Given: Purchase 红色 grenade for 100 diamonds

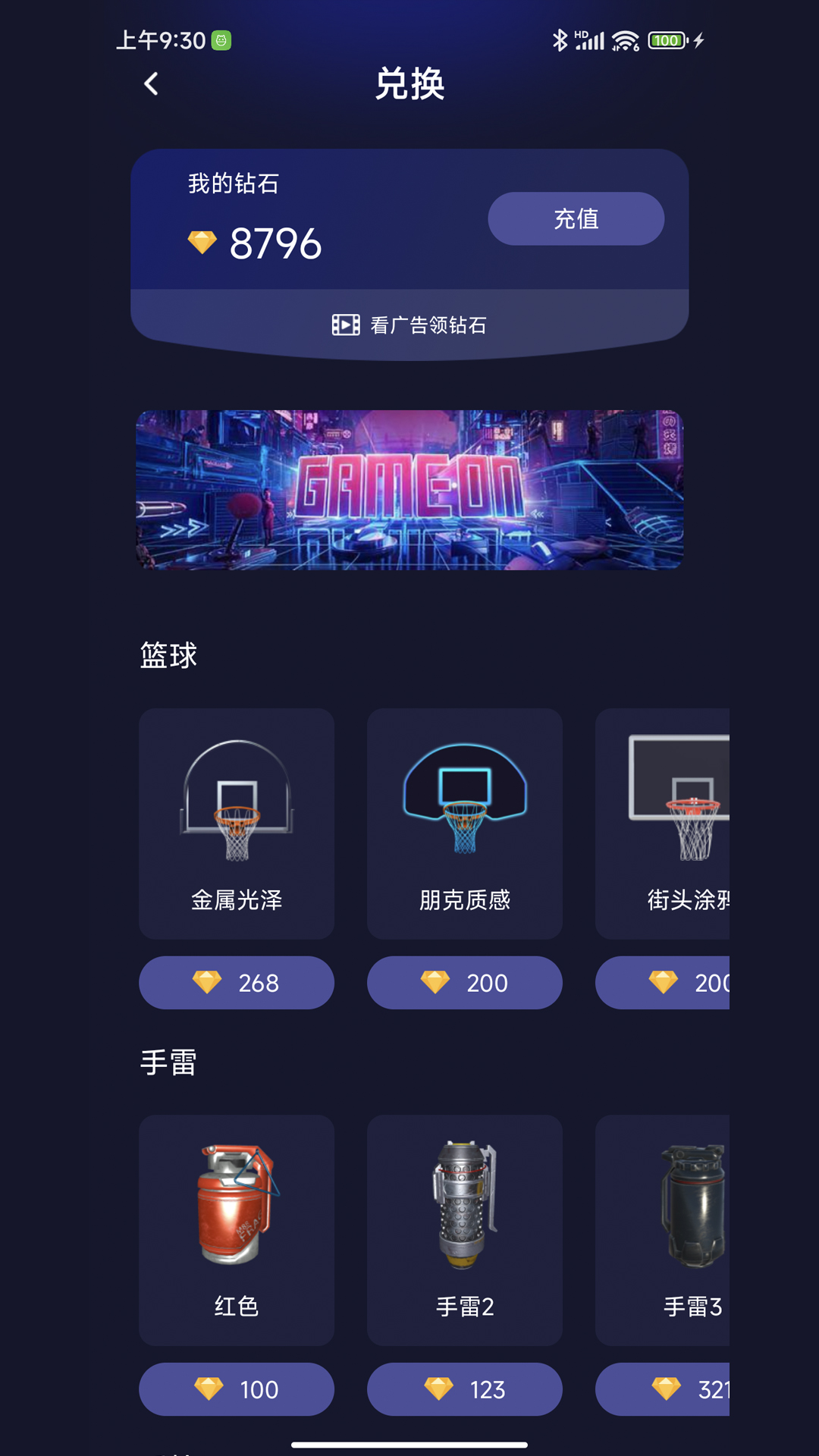Looking at the screenshot, I should click(236, 1389).
